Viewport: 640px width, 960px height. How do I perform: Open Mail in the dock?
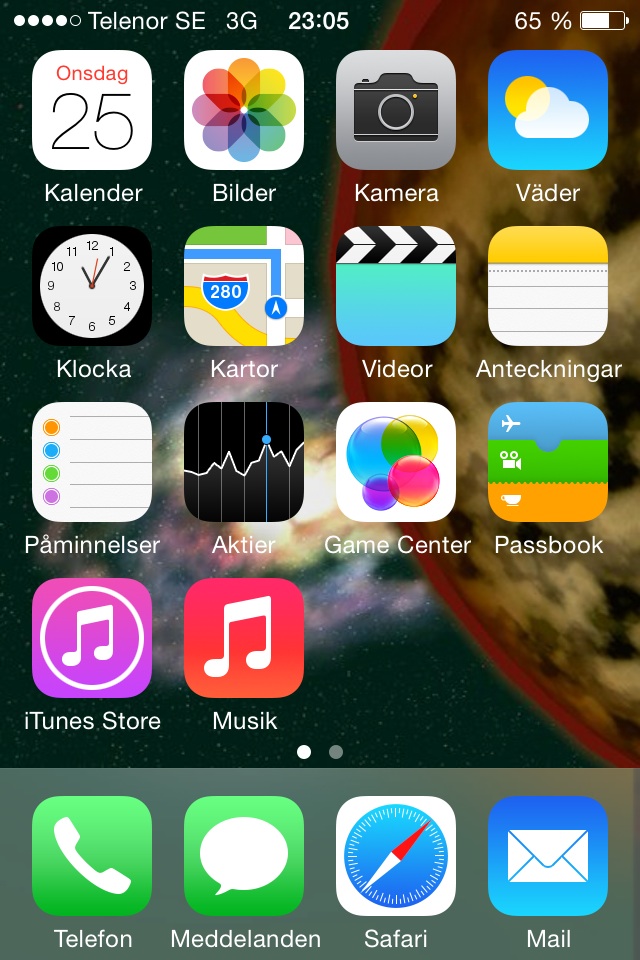tap(548, 856)
